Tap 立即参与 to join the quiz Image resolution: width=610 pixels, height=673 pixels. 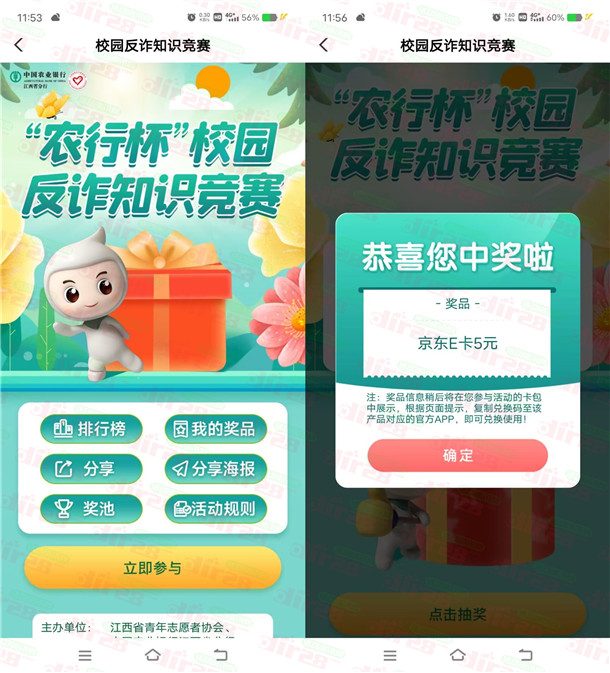152,567
